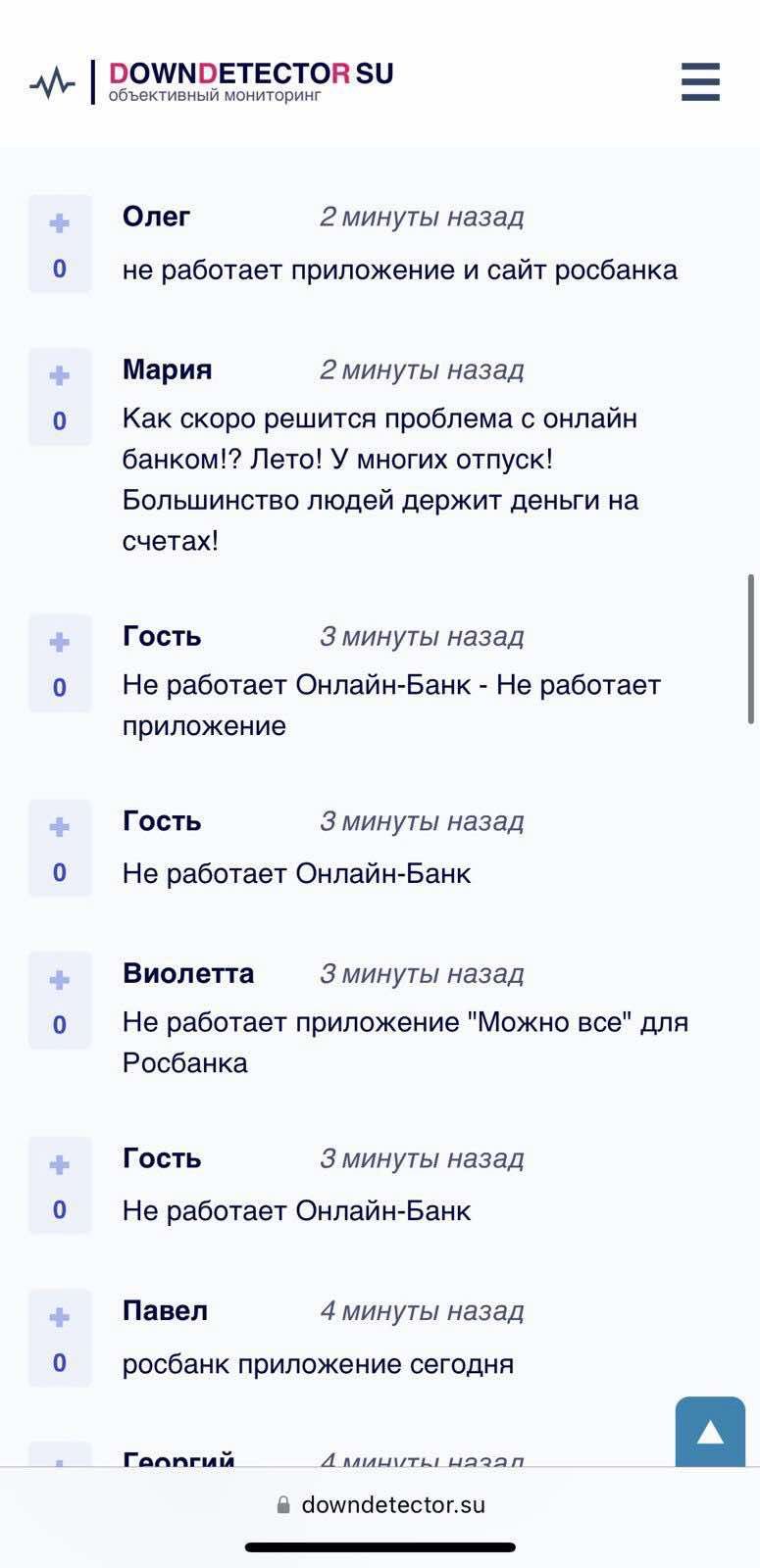The image size is (760, 1568).
Task: Upvote Виолетта's comment about Можно все
Action: tap(60, 980)
